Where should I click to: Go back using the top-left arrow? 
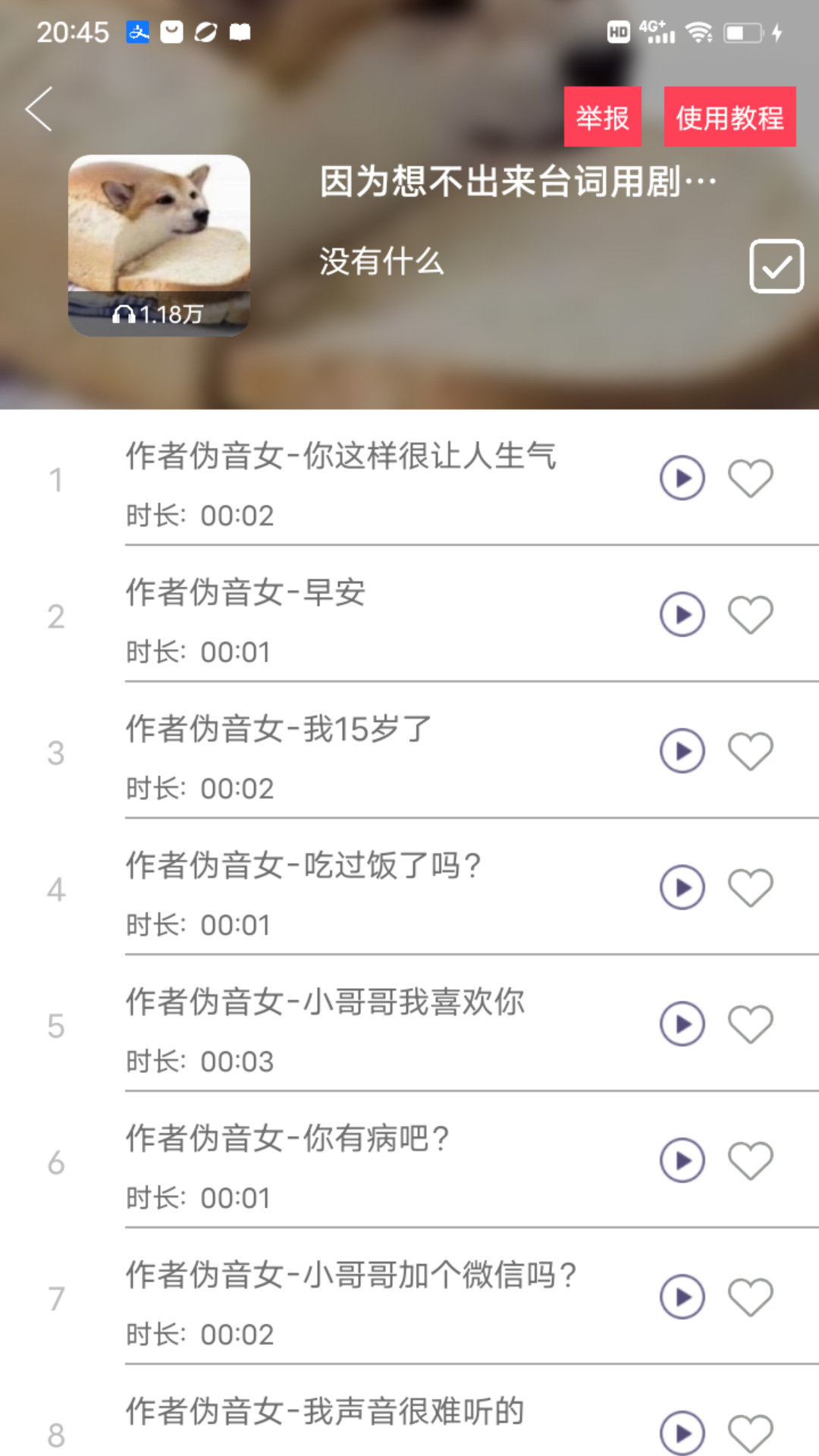click(x=39, y=109)
